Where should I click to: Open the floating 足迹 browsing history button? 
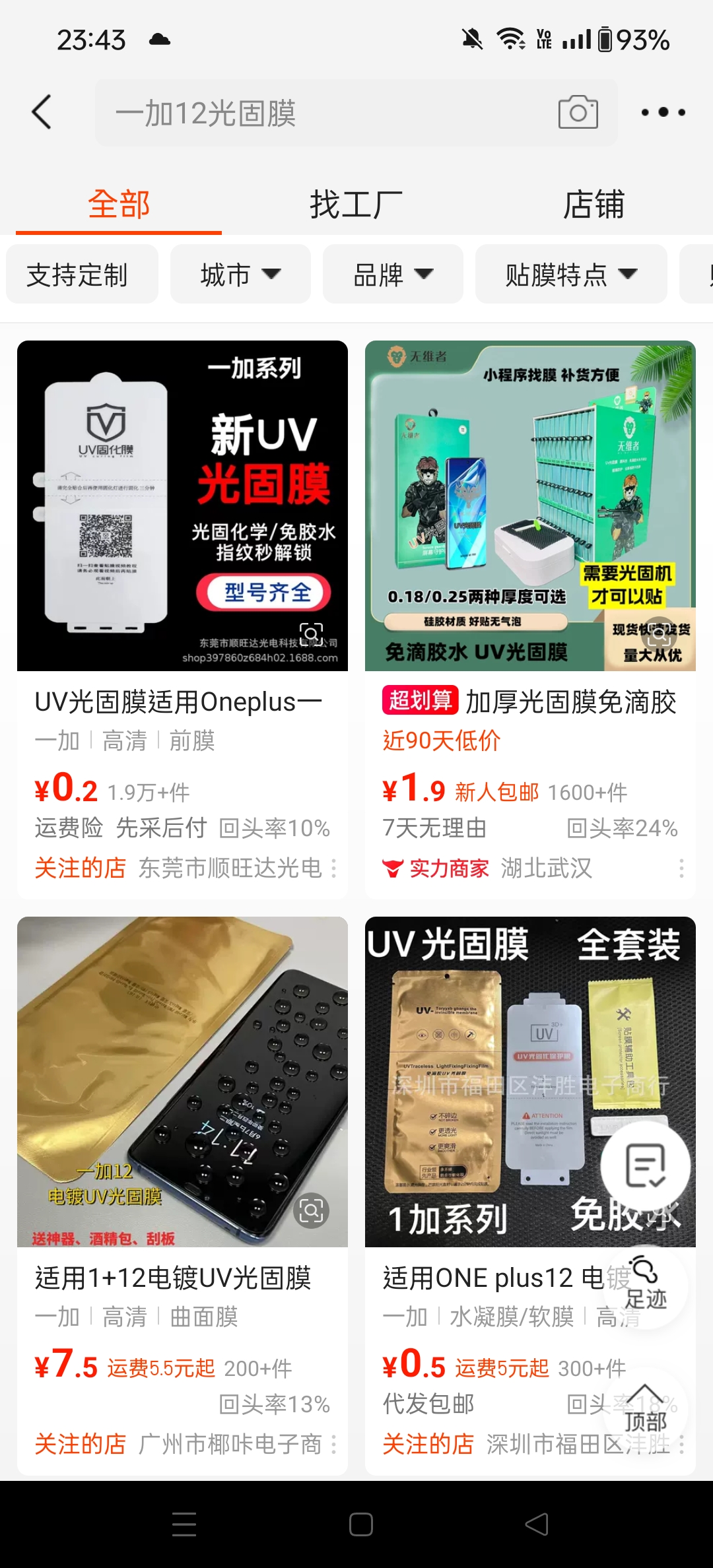(646, 1286)
